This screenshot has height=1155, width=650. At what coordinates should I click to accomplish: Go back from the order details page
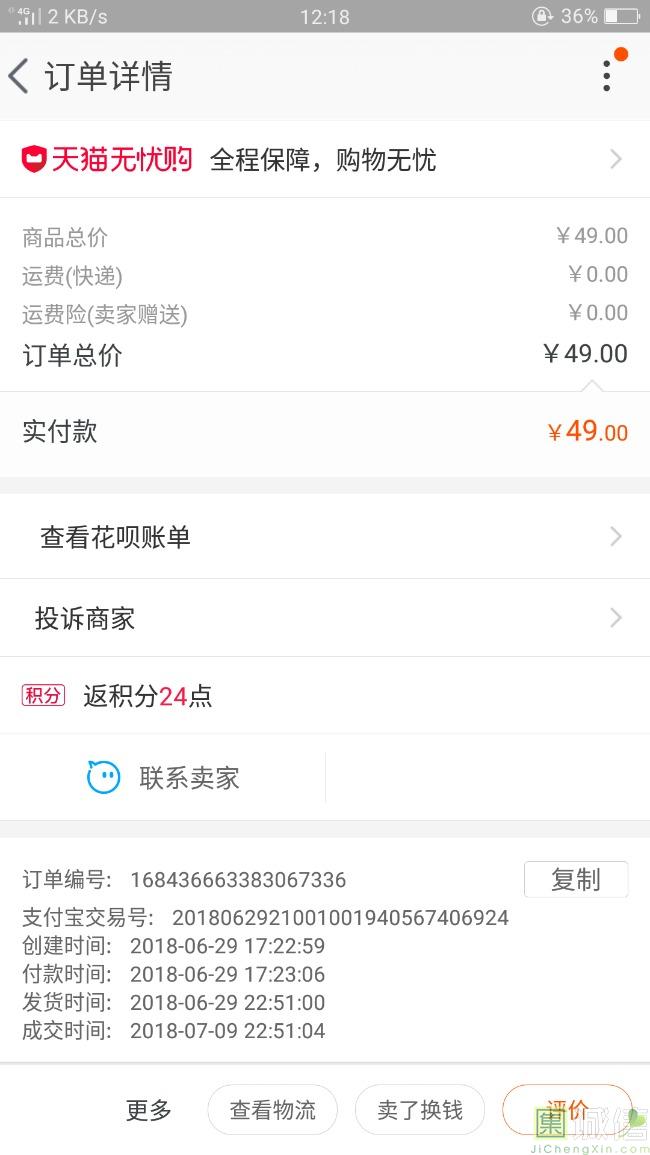click(19, 76)
